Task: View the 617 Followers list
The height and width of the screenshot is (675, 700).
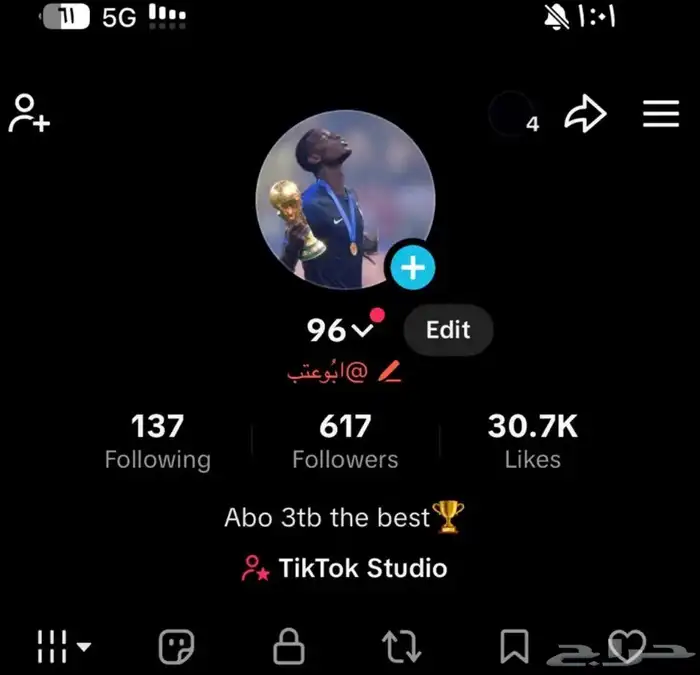Action: pyautogui.click(x=345, y=441)
